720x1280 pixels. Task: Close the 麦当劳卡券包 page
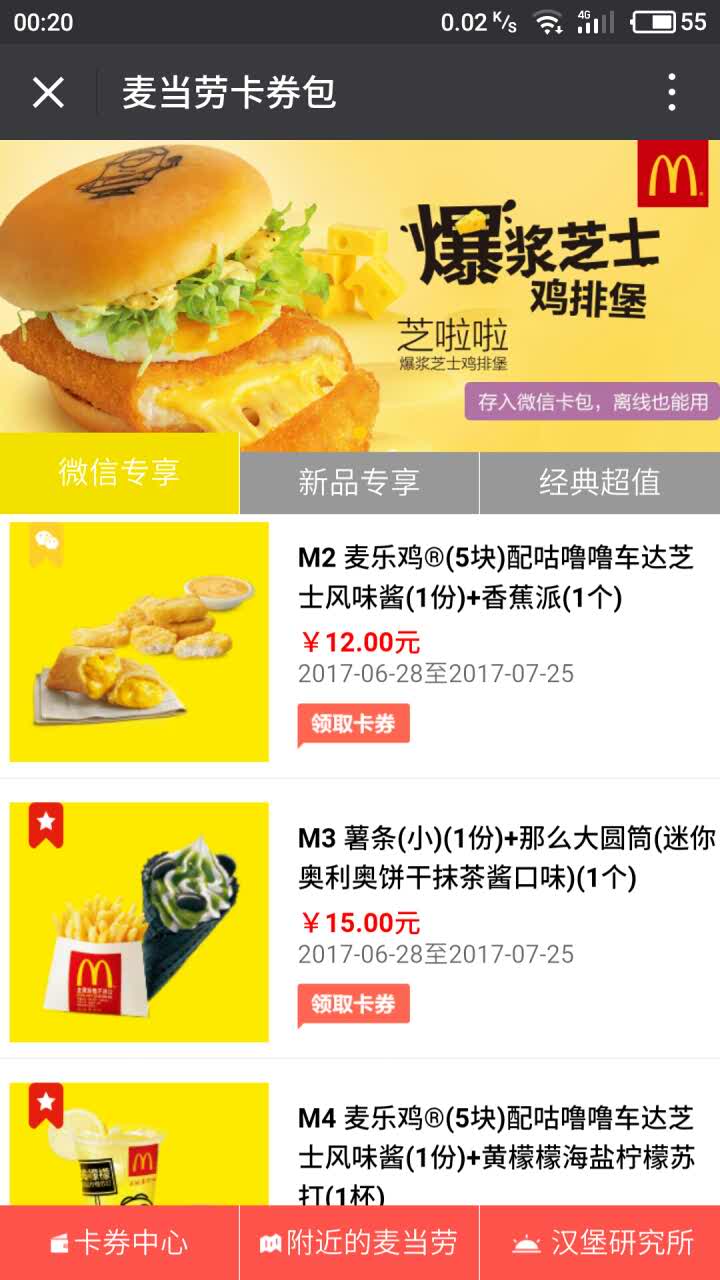[x=48, y=93]
